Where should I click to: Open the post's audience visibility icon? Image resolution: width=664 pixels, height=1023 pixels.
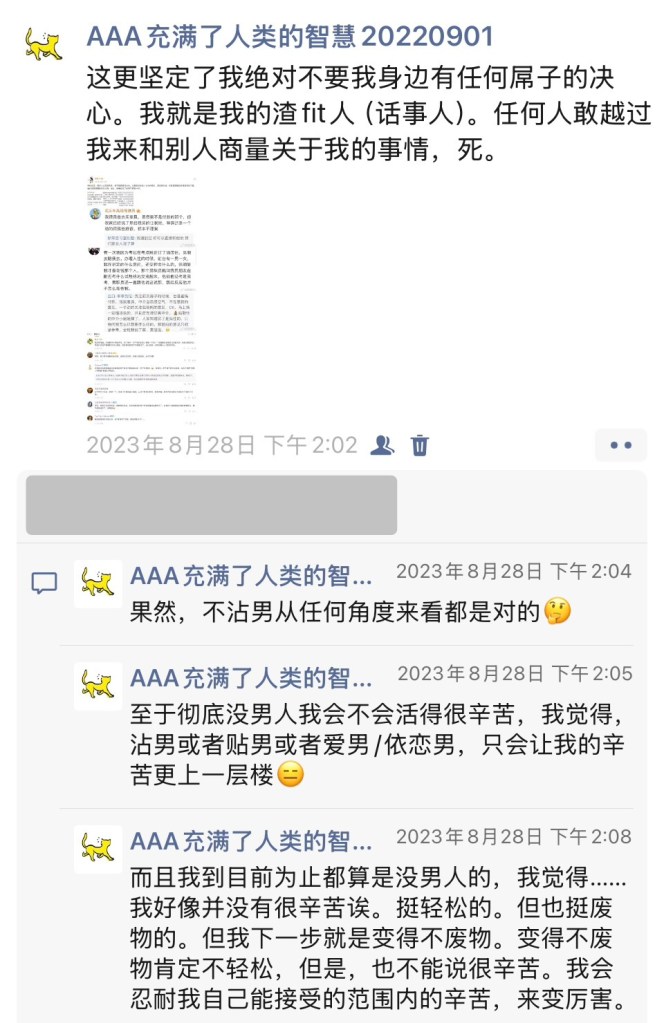(381, 445)
